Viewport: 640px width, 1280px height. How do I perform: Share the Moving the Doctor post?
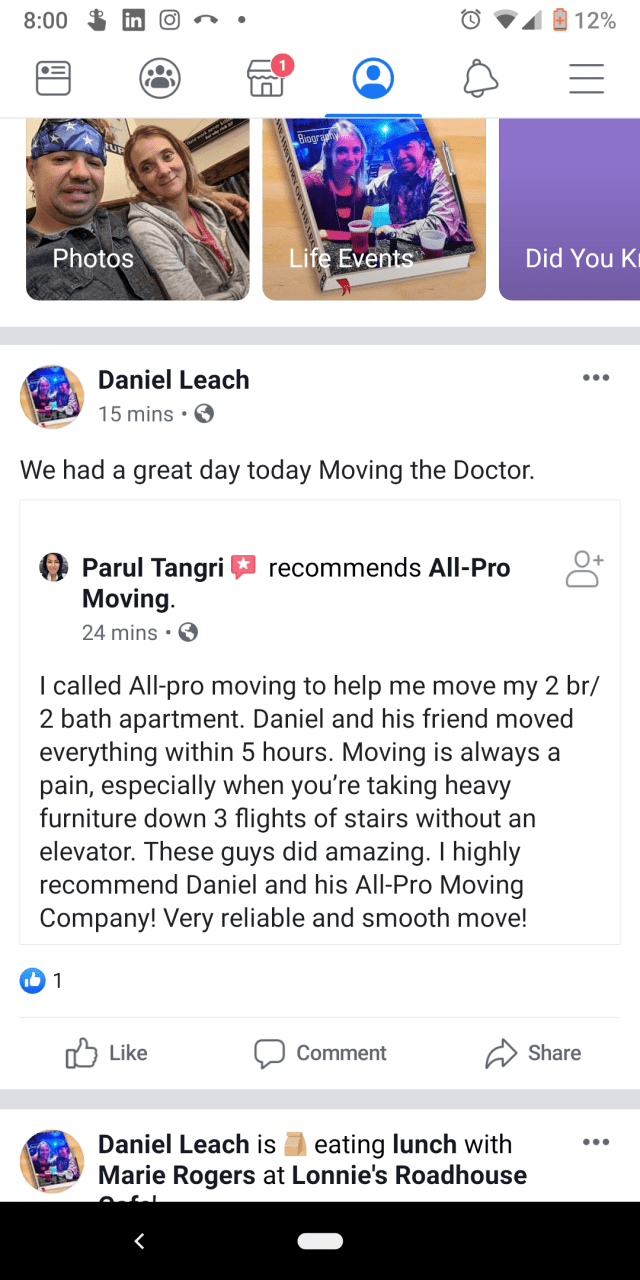coord(533,1053)
